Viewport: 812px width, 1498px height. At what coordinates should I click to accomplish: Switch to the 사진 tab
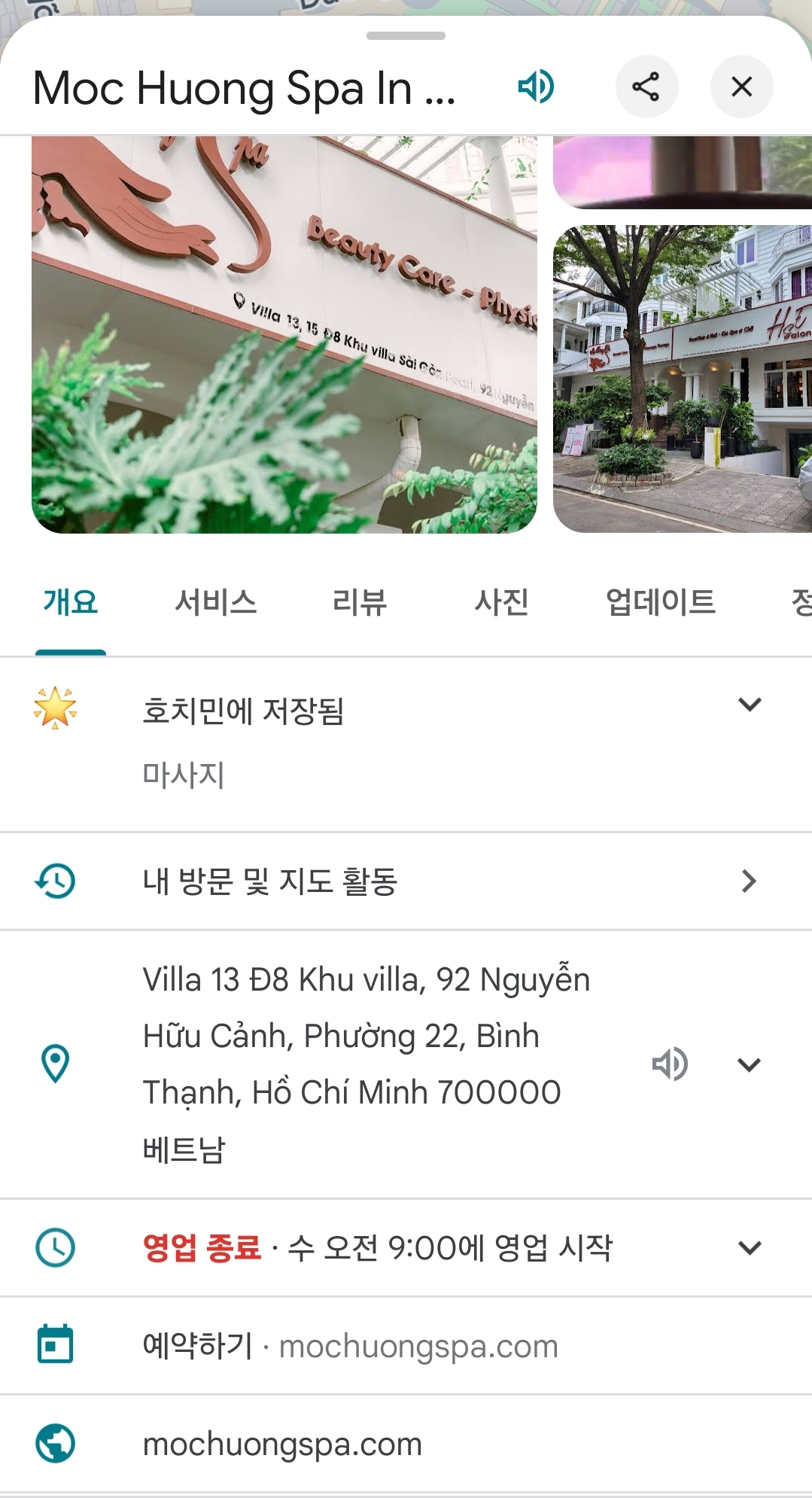[501, 602]
